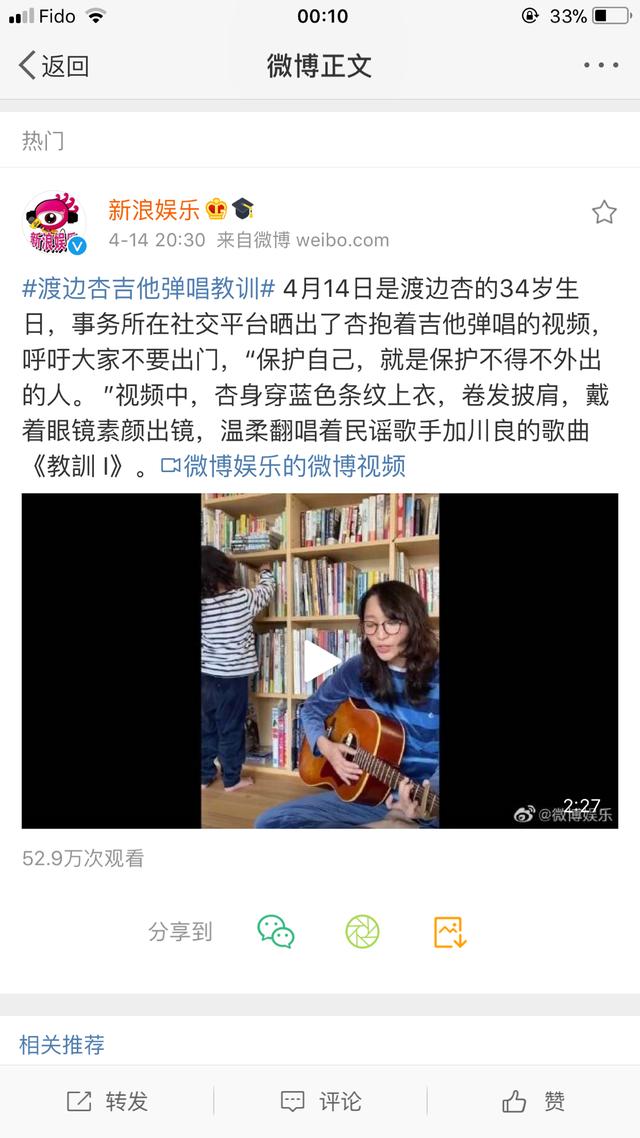This screenshot has width=640, height=1138.
Task: Open 微博娱乐的微博视频 link
Action: [283, 465]
